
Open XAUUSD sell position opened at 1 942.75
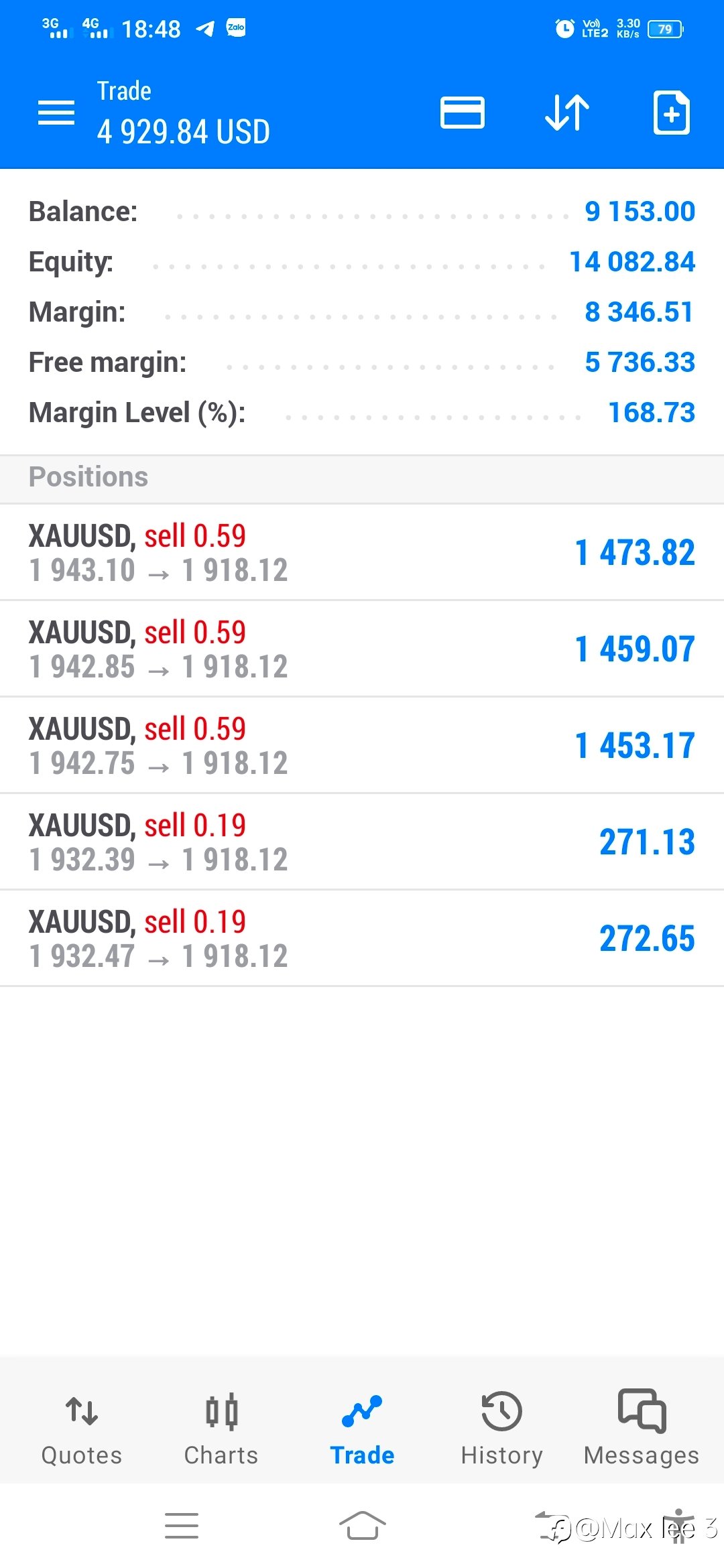pos(362,745)
